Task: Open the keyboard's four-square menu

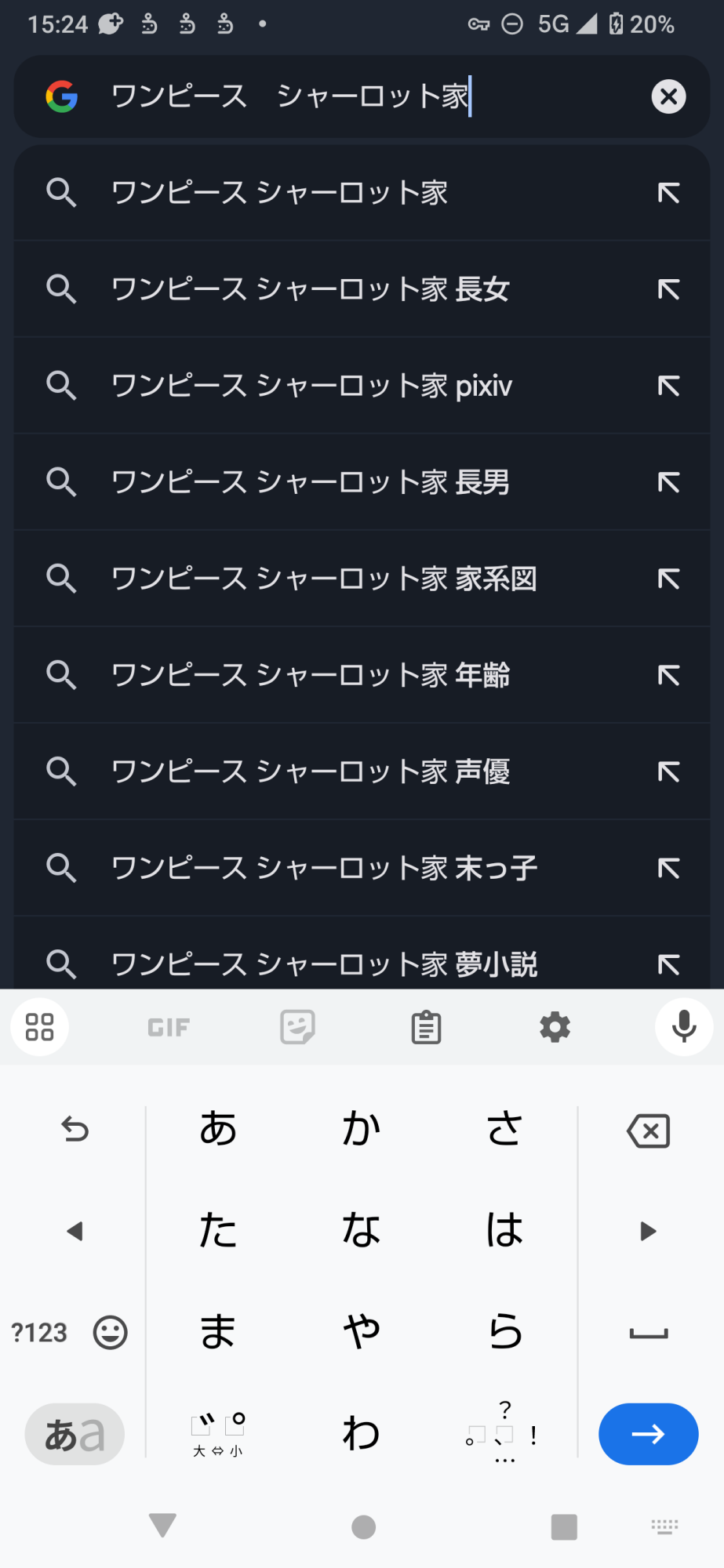Action: pyautogui.click(x=39, y=1027)
